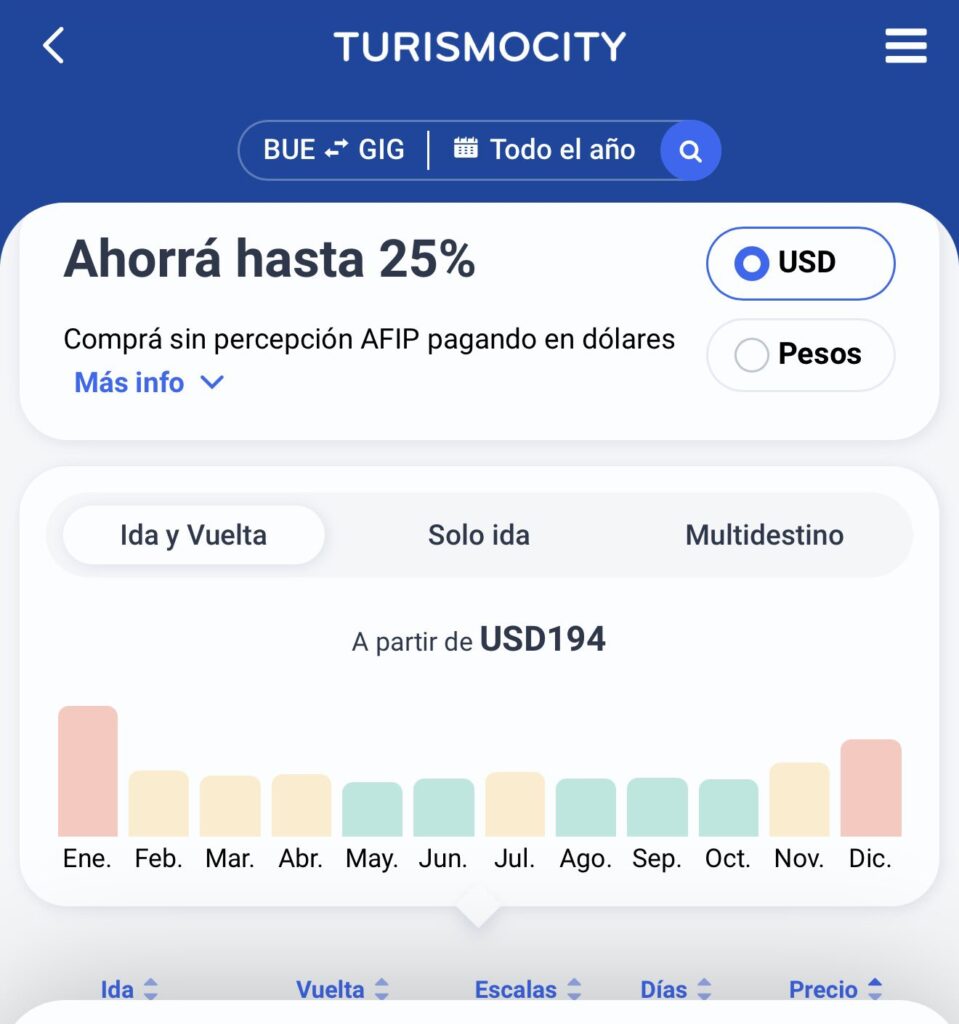This screenshot has height=1024, width=959.
Task: Tap the blue search magnifier button
Action: tap(690, 151)
